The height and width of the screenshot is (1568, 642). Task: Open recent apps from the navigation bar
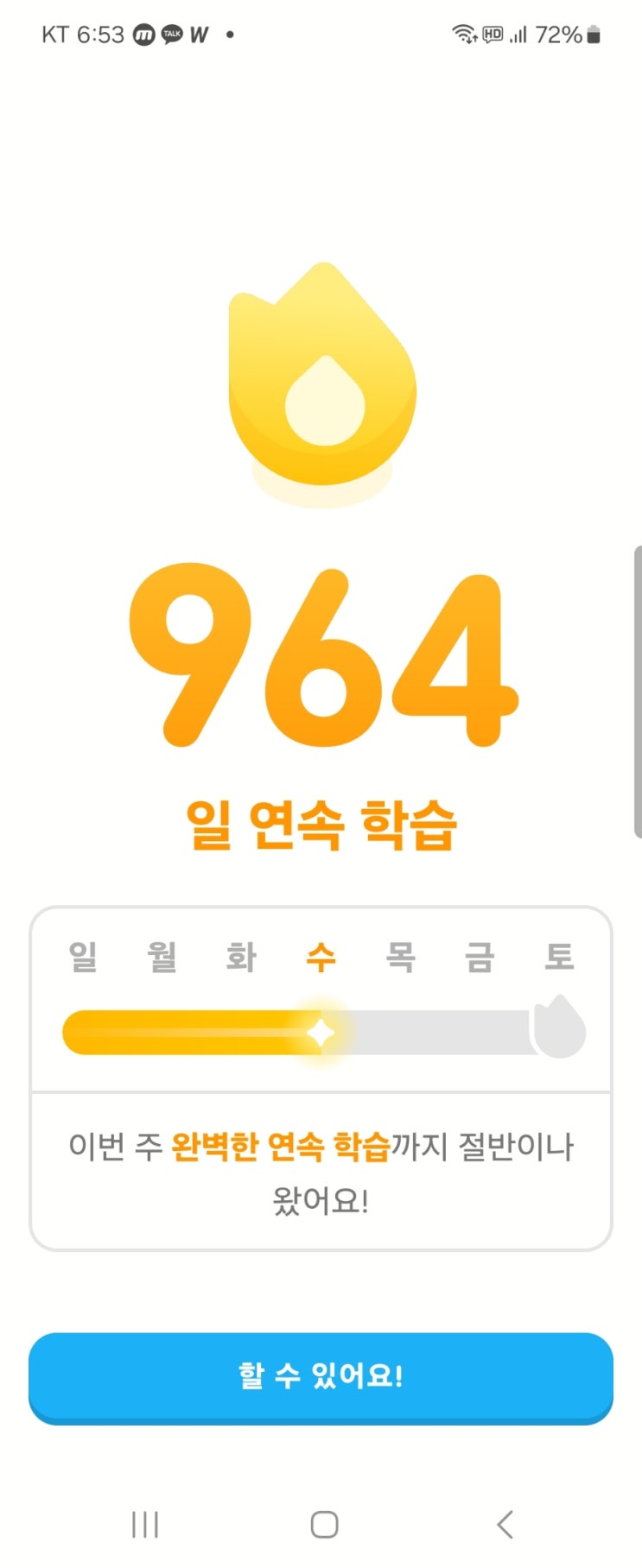pyautogui.click(x=145, y=1524)
